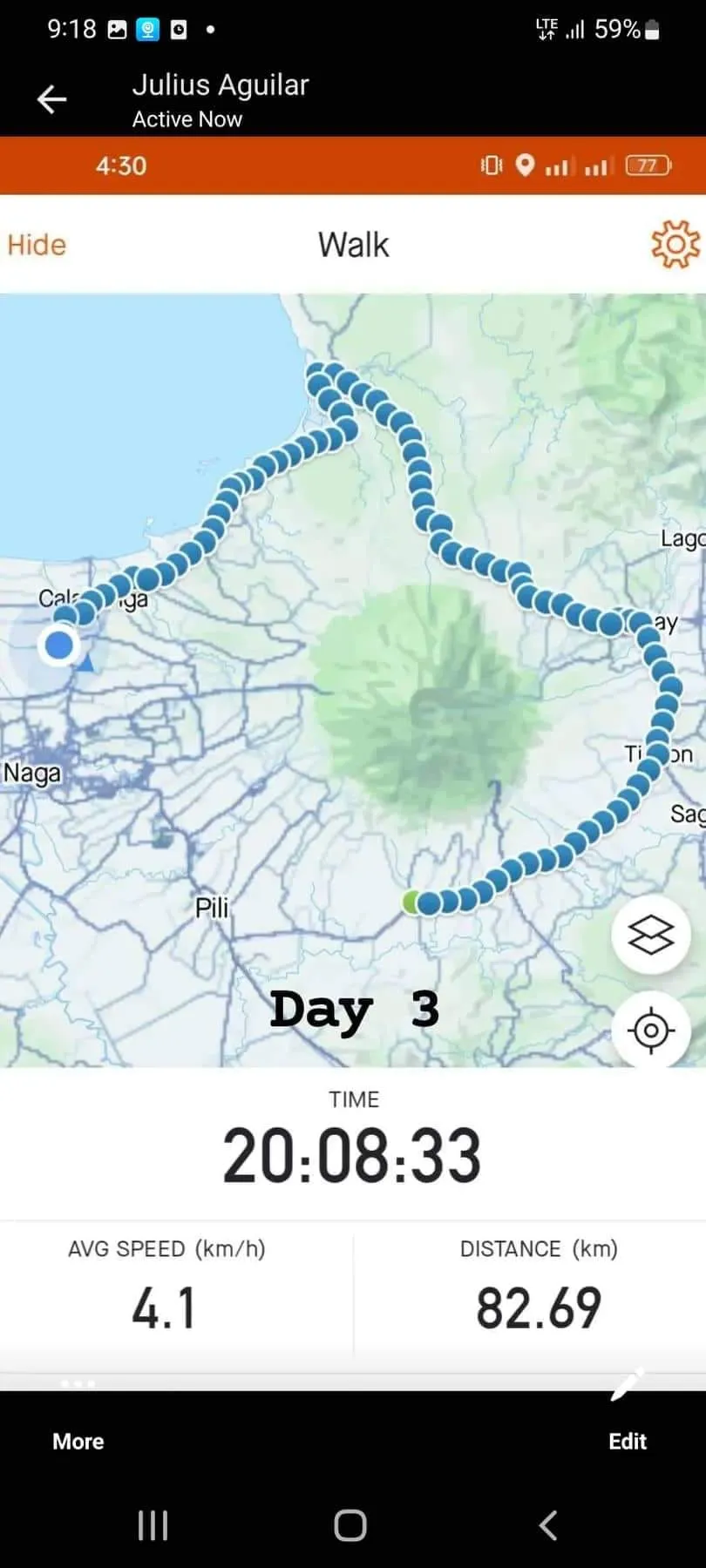The height and width of the screenshot is (1568, 706).
Task: Go back from Julius Aguilar's photo view
Action: click(51, 99)
